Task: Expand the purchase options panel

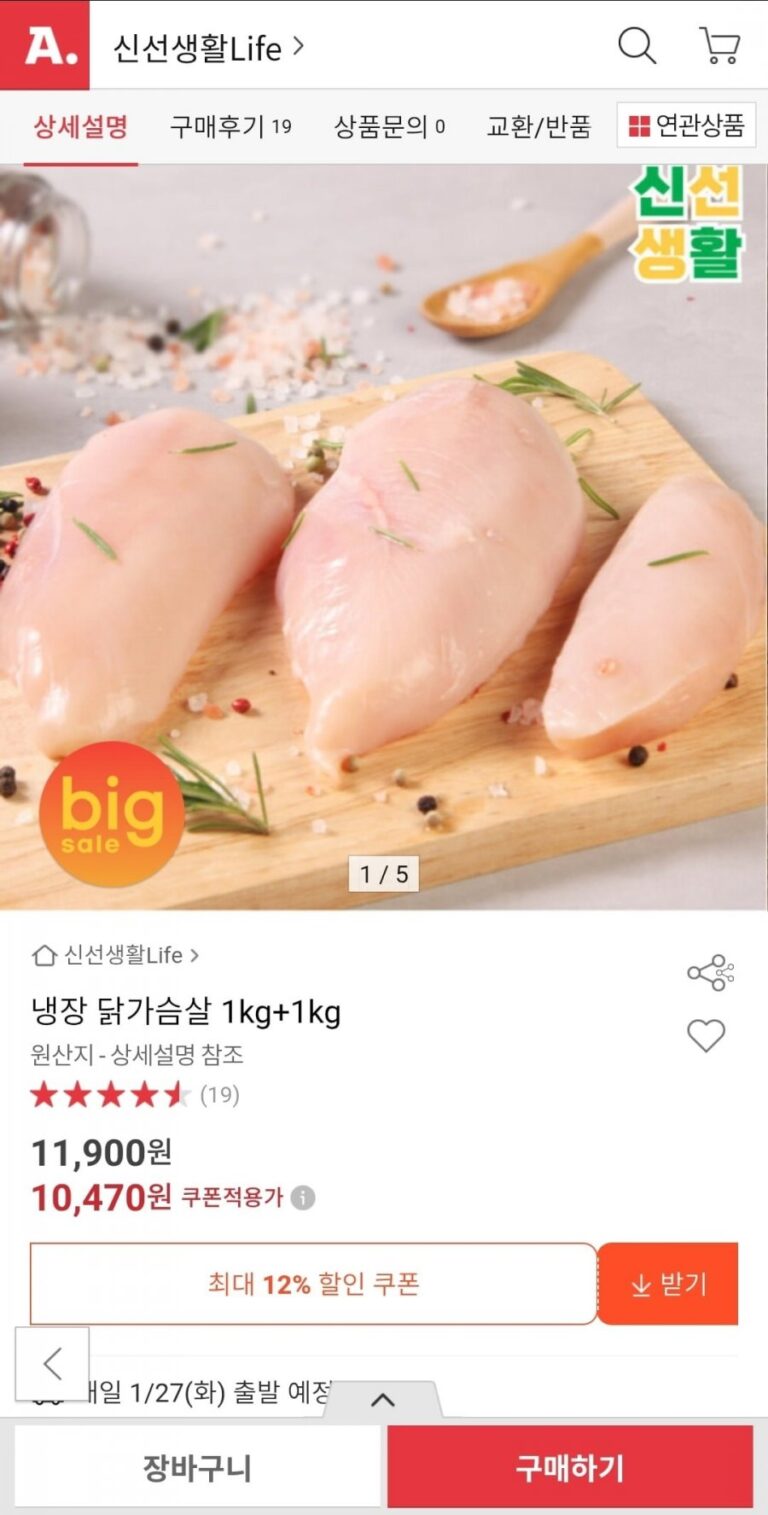Action: point(383,1400)
